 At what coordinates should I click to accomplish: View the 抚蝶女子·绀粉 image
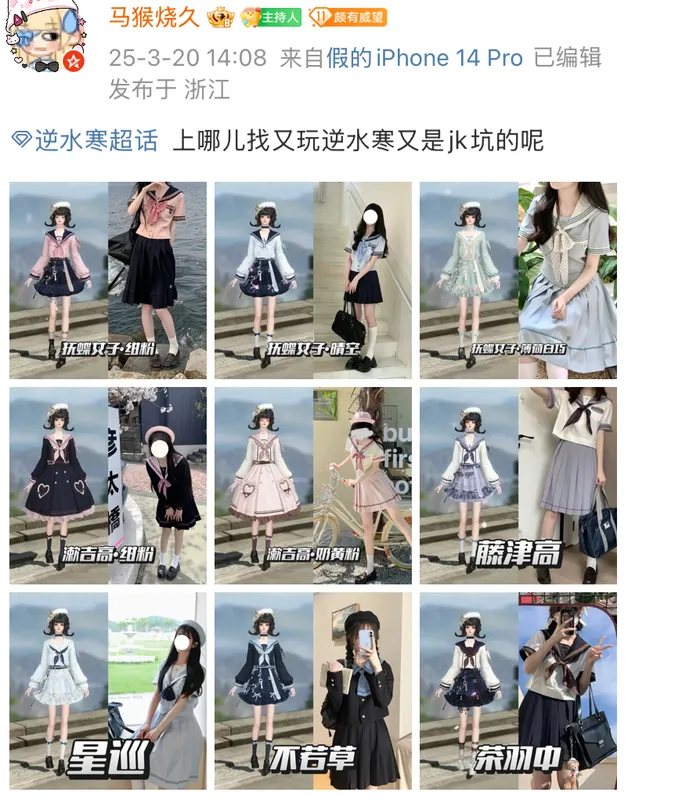[x=108, y=280]
